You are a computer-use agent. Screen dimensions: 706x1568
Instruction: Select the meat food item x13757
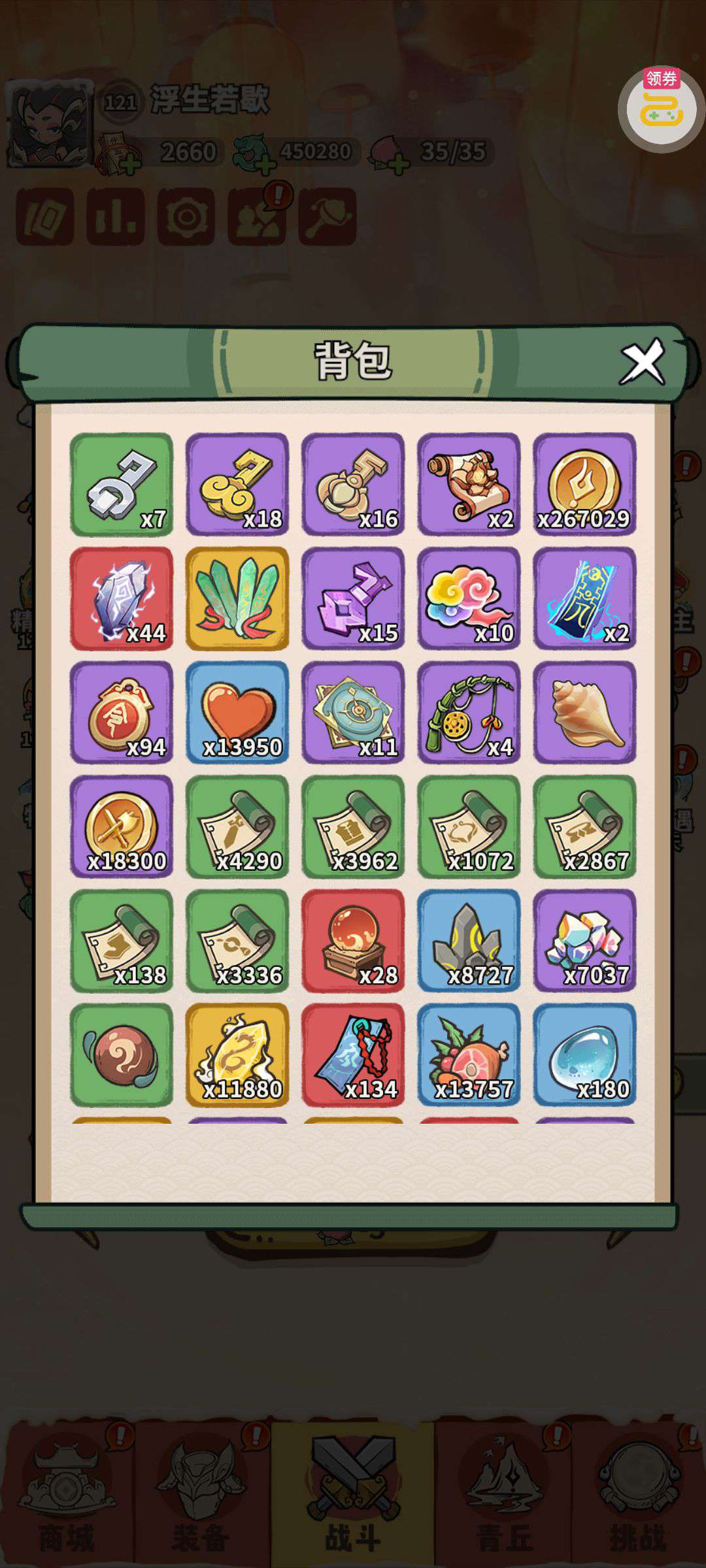(x=469, y=1054)
